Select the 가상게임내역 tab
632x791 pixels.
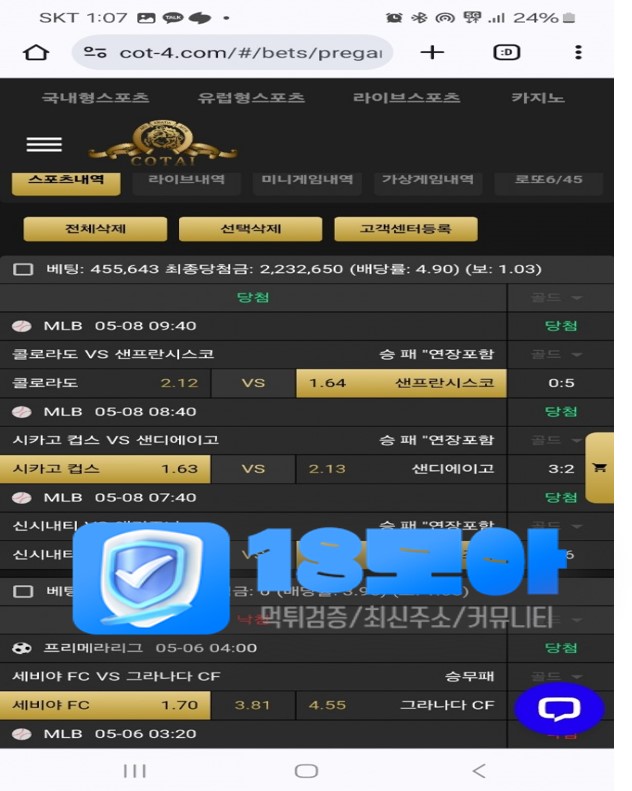pyautogui.click(x=427, y=181)
